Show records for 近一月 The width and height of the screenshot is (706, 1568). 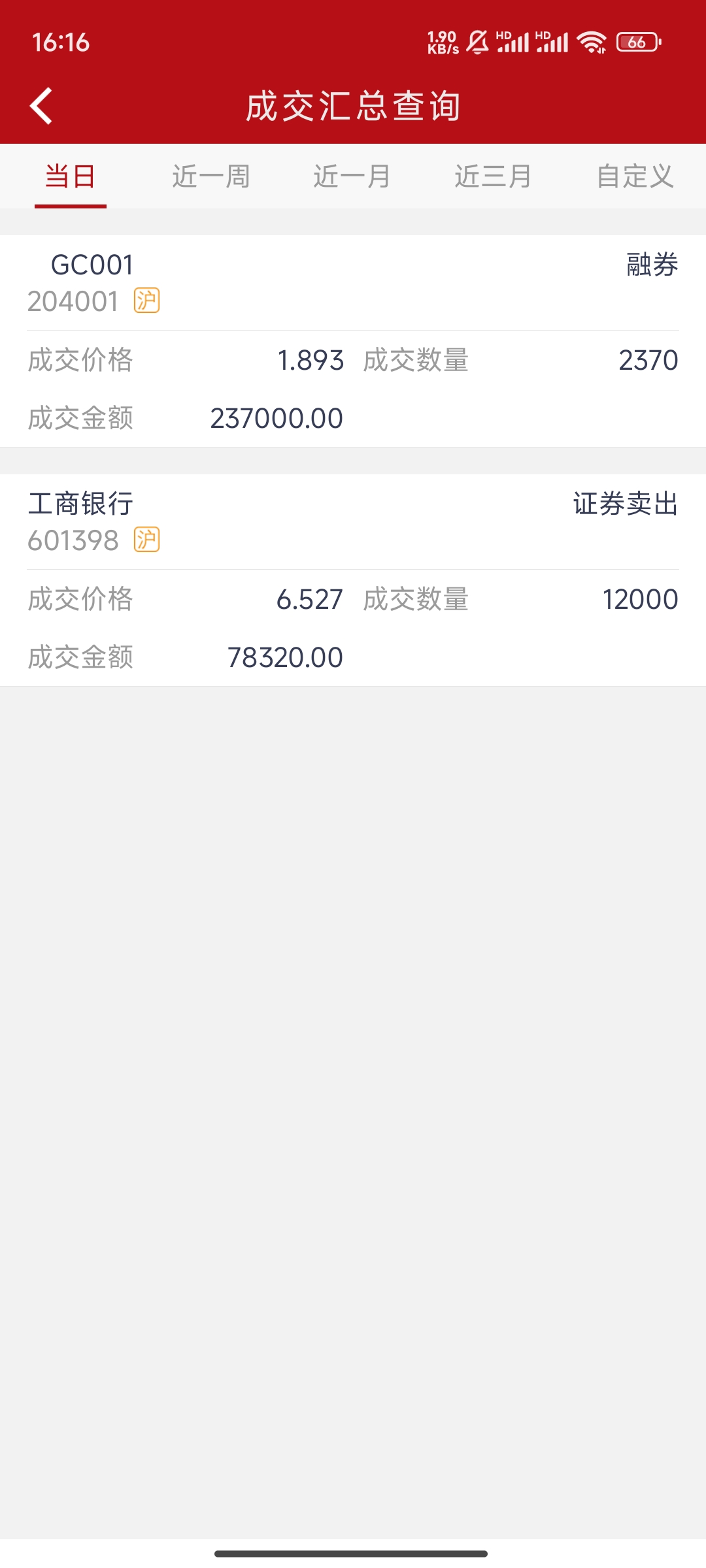pos(352,176)
